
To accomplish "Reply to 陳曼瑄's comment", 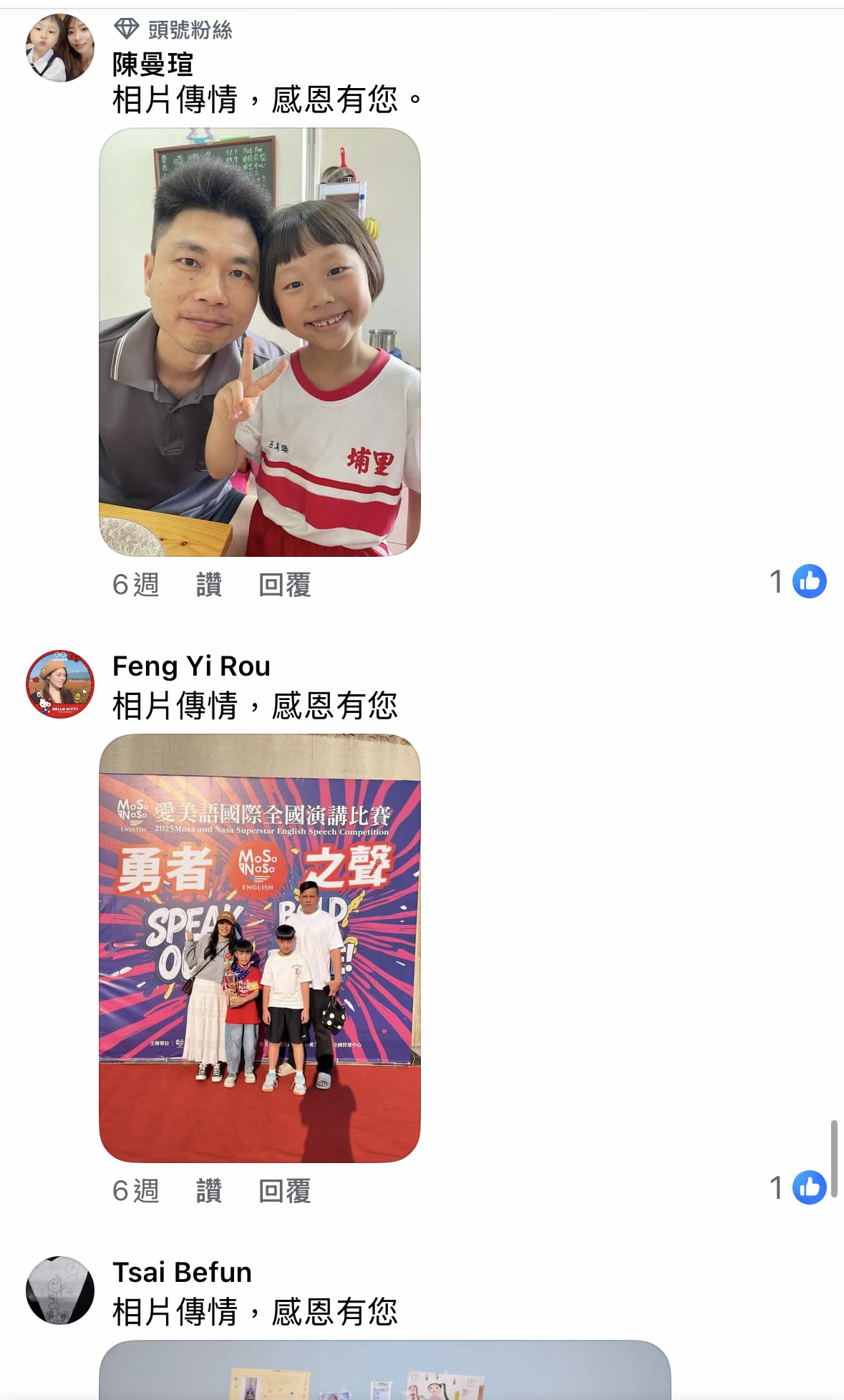I will 284,584.
